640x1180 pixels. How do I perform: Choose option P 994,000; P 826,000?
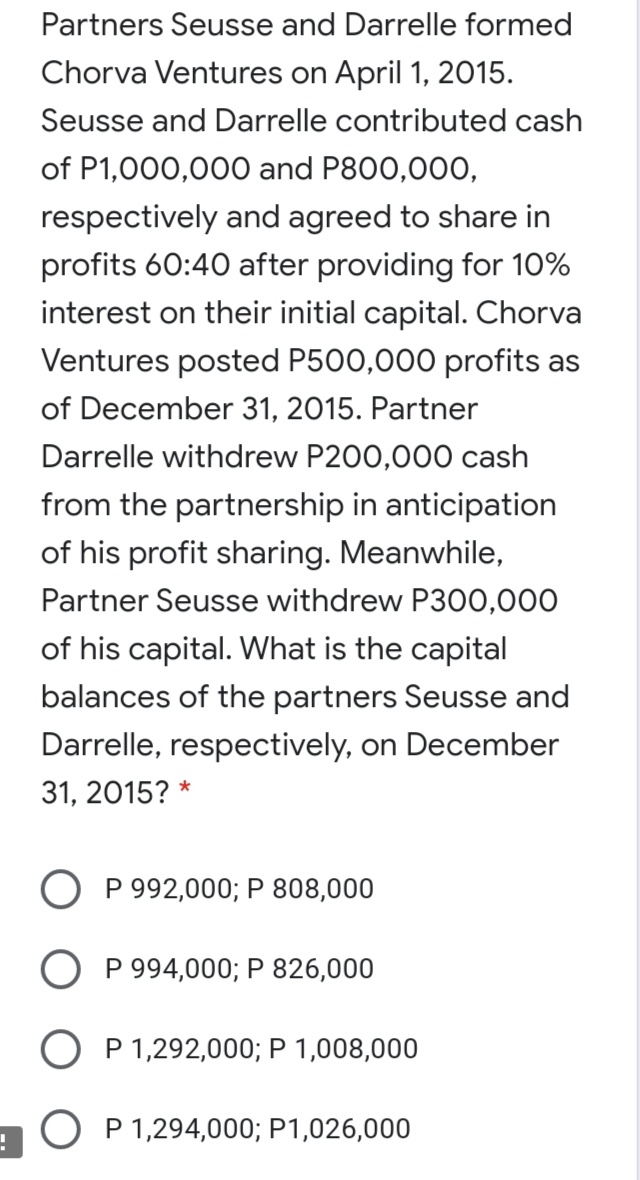click(63, 969)
